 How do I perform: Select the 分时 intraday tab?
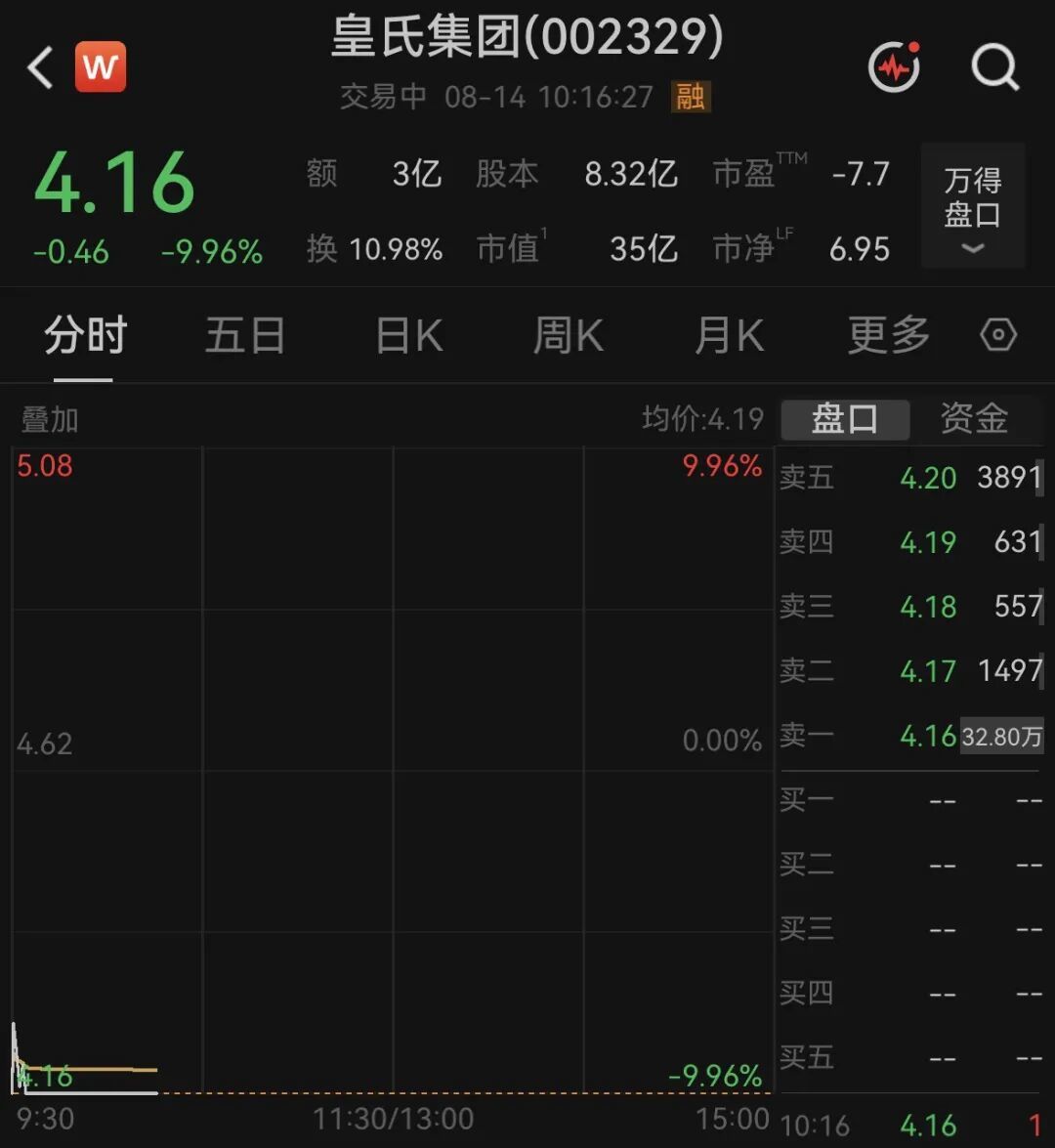(x=86, y=336)
